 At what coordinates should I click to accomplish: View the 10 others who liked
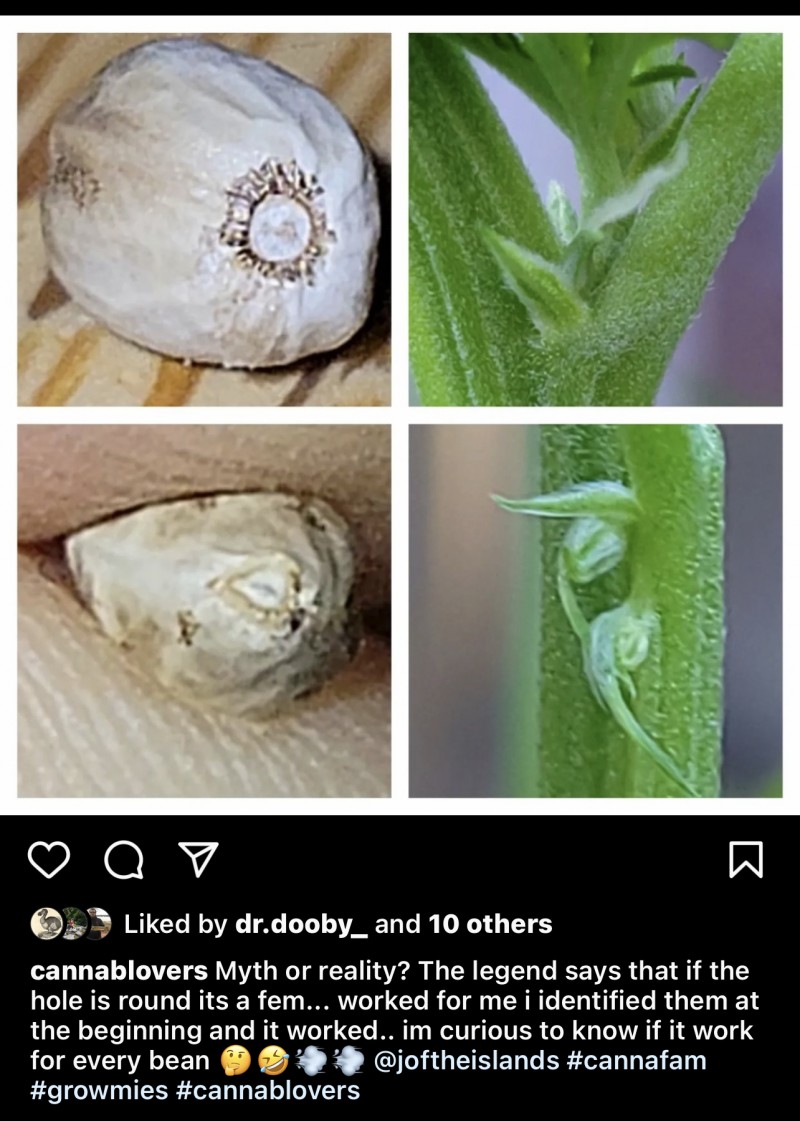pos(490,924)
